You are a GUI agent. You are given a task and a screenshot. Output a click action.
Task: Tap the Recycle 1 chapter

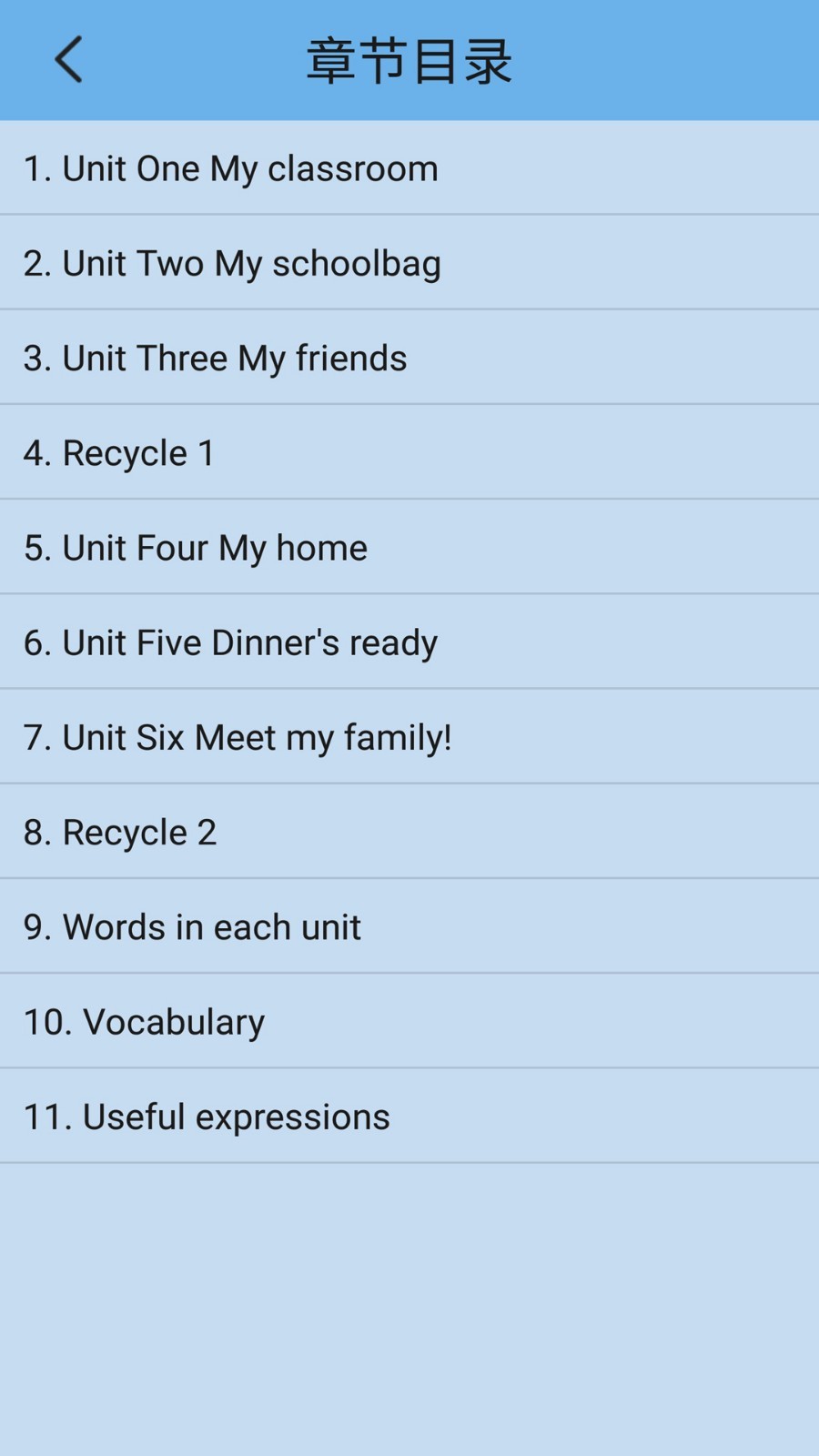tap(120, 452)
